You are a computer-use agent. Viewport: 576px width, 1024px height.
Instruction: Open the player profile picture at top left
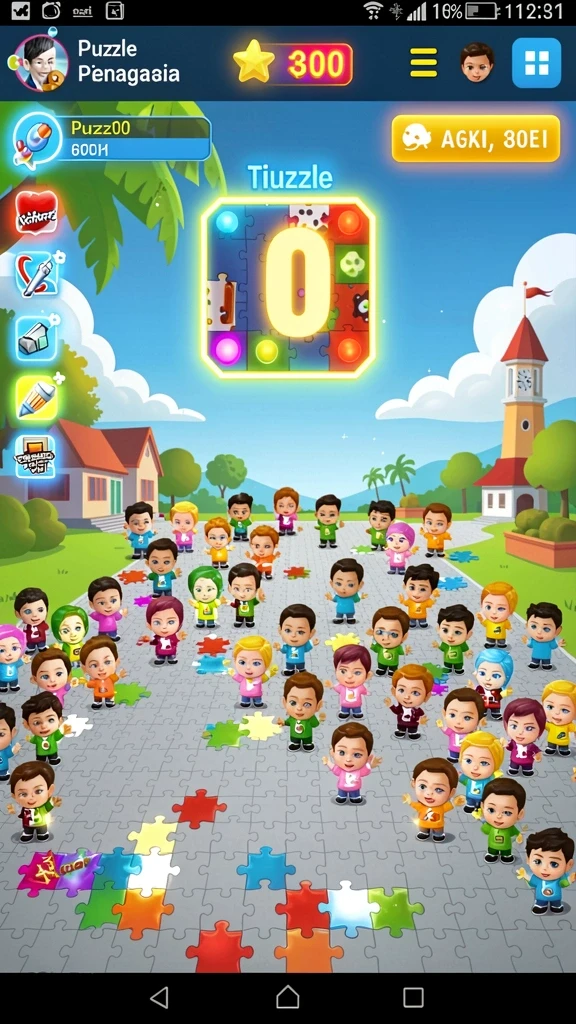40,63
